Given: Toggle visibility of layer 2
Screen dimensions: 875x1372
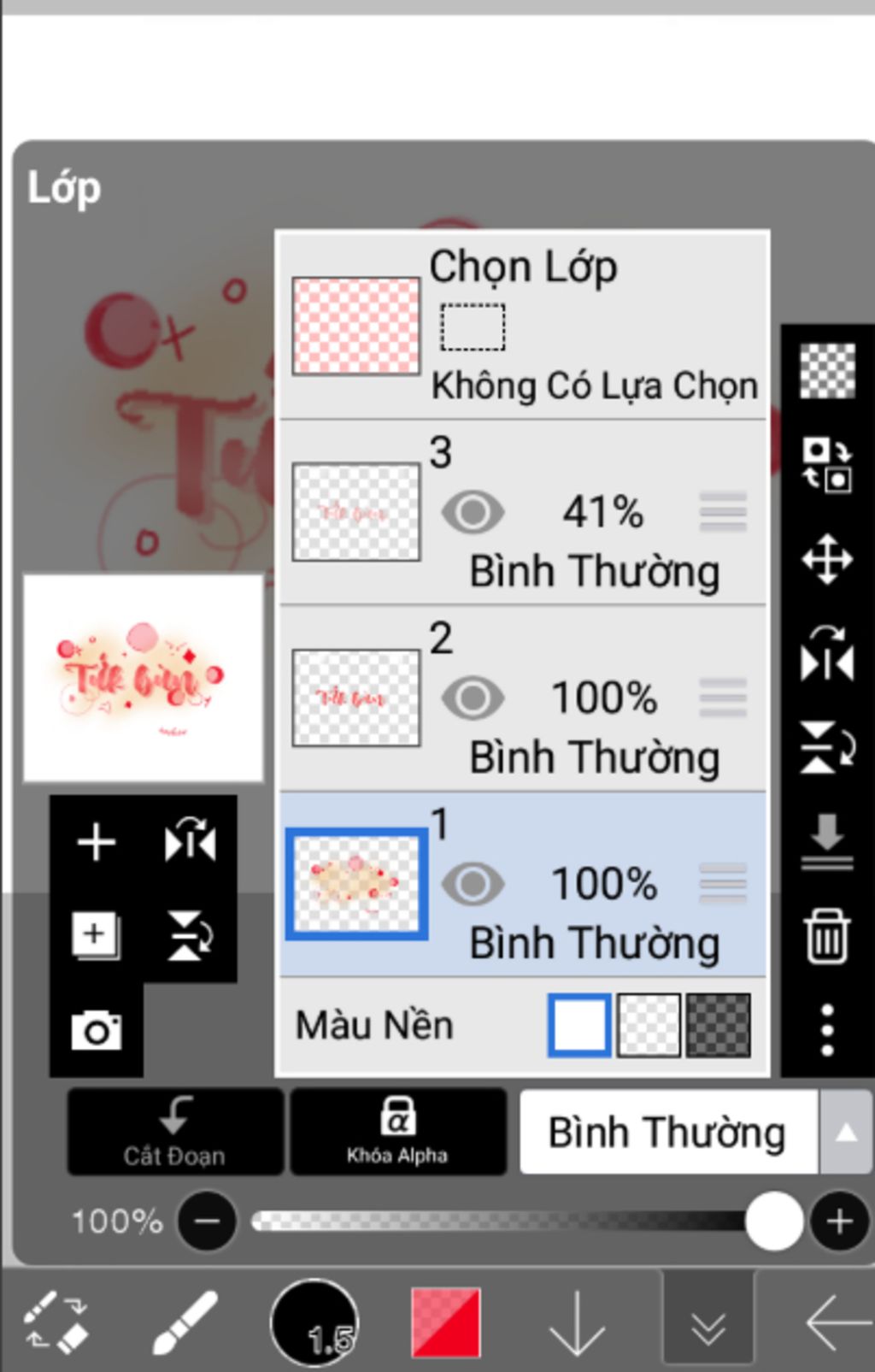Looking at the screenshot, I should tap(473, 698).
